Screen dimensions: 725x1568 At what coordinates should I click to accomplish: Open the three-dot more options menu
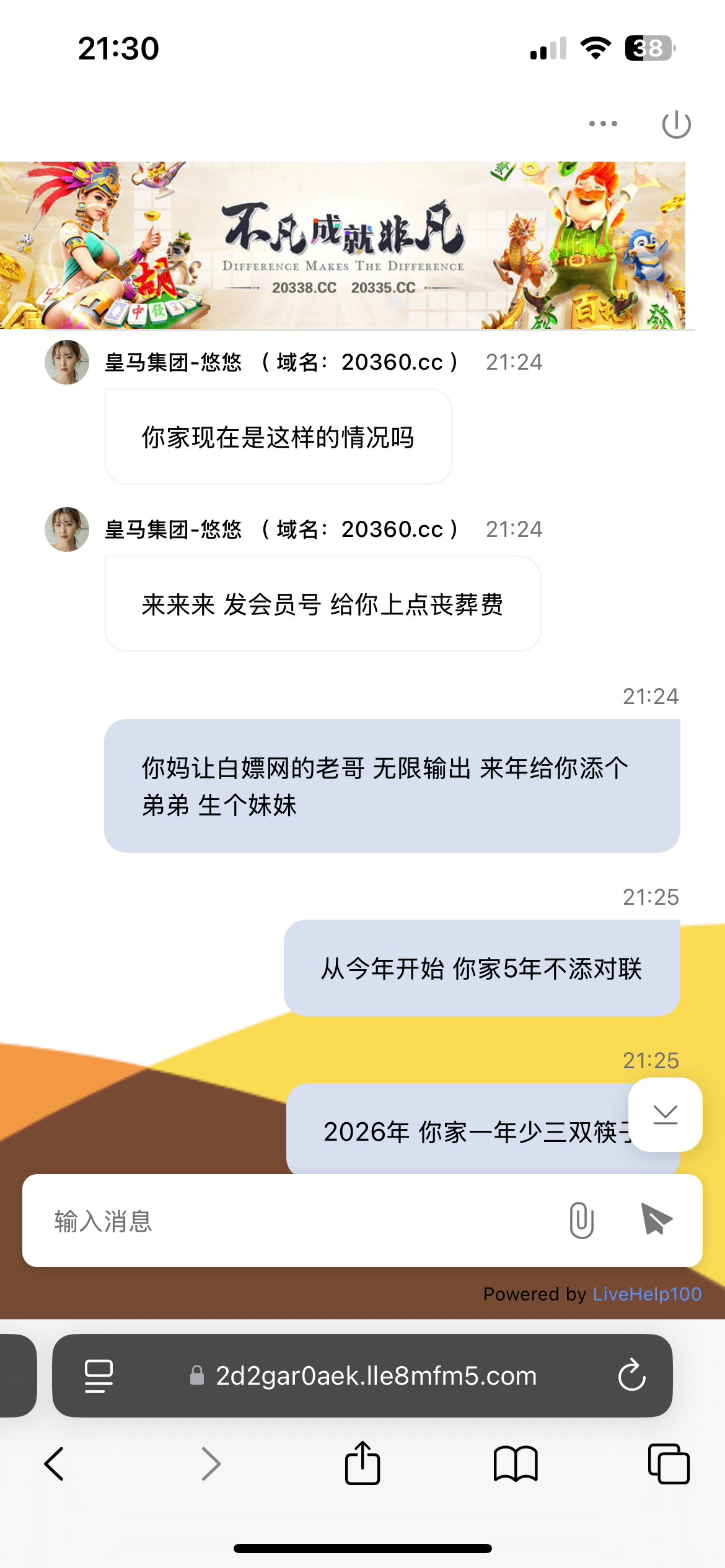[603, 124]
